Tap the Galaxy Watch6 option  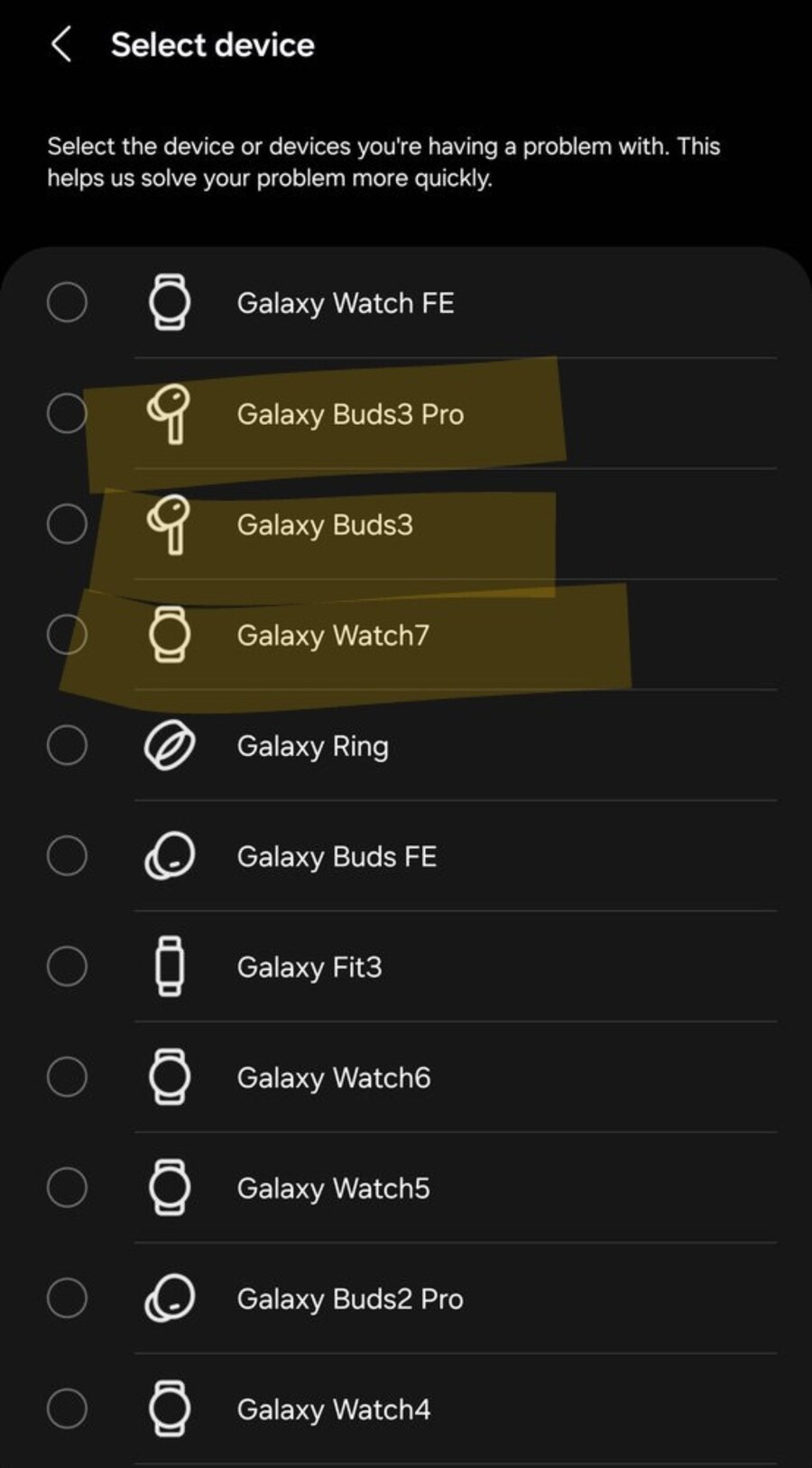click(x=67, y=1077)
